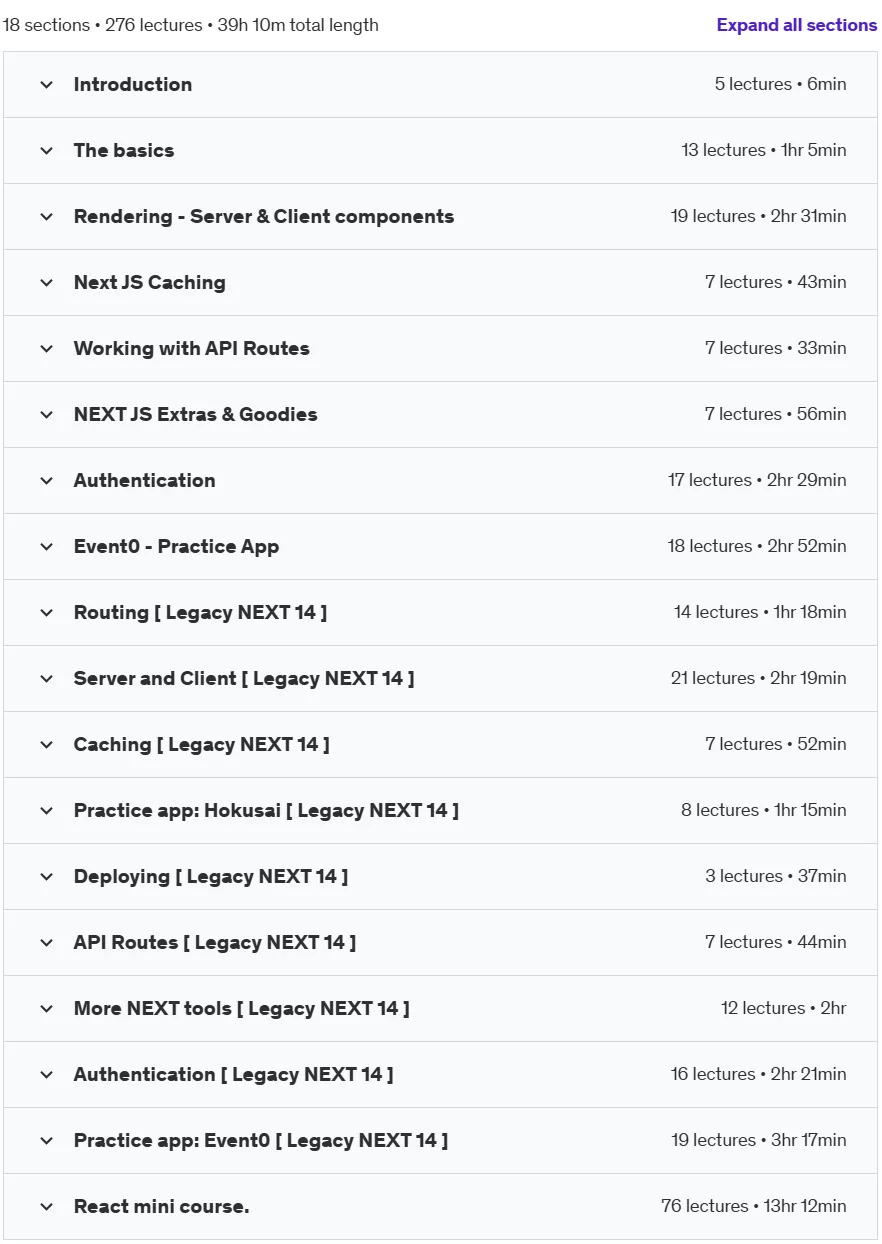882x1244 pixels.
Task: Open the NEXT JS Extras & Goodies section
Action: pos(440,415)
